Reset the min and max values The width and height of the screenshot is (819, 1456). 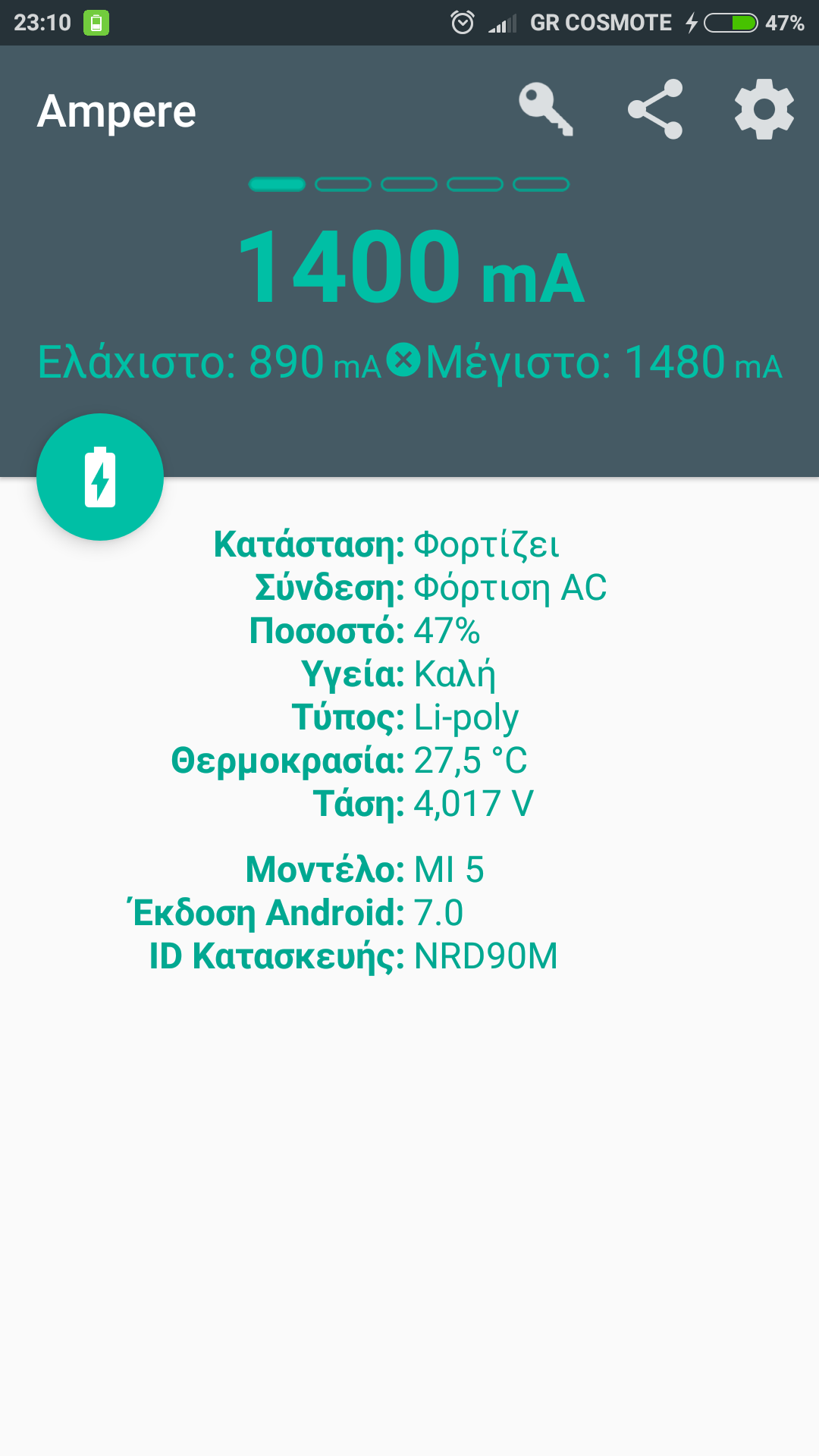(403, 359)
